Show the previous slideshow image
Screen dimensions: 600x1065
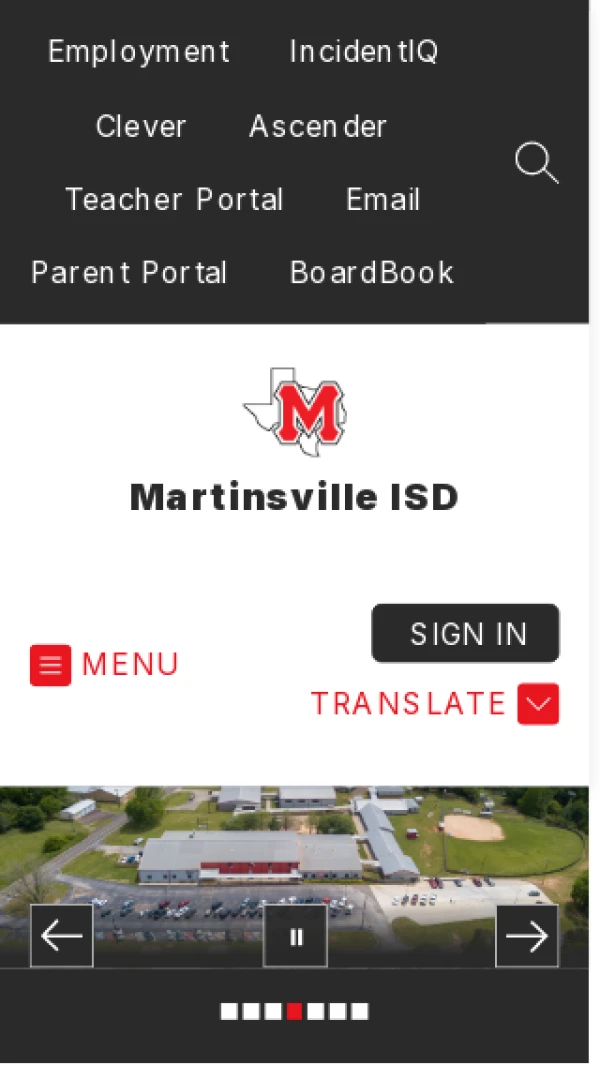coord(62,936)
